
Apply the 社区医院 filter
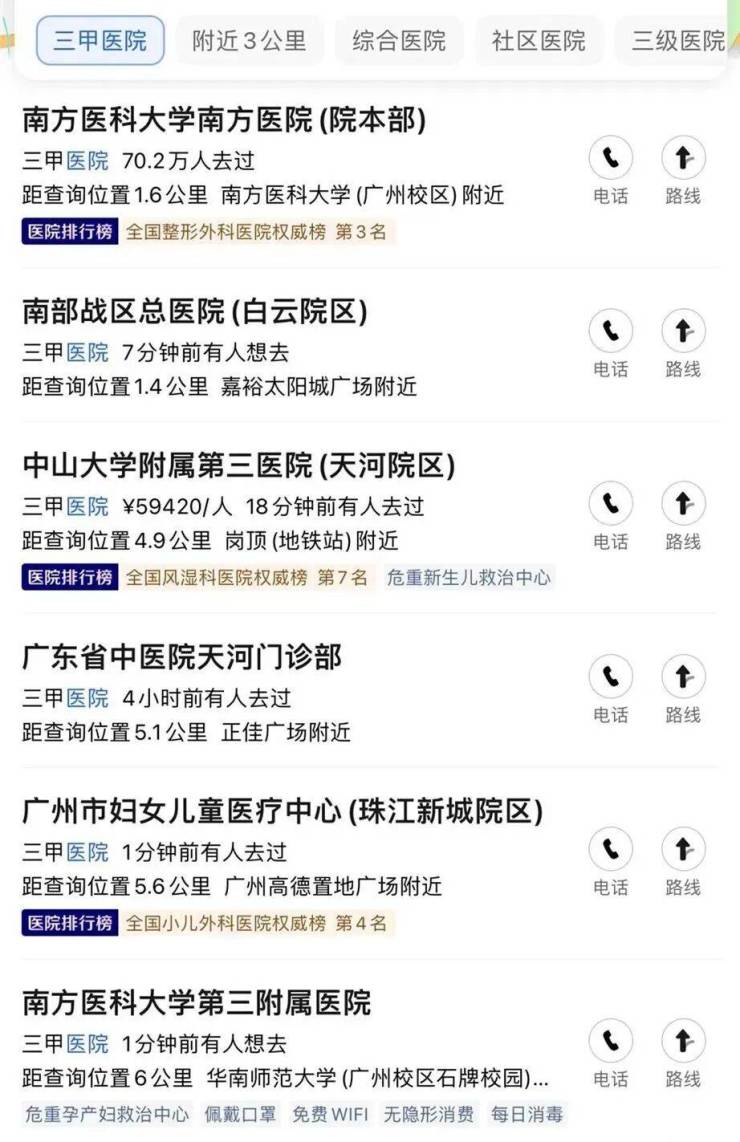(x=539, y=41)
